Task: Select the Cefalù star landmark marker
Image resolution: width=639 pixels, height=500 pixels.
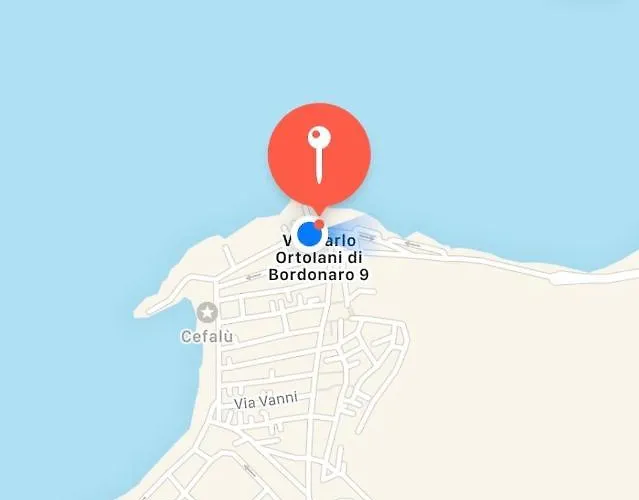Action: pyautogui.click(x=207, y=313)
